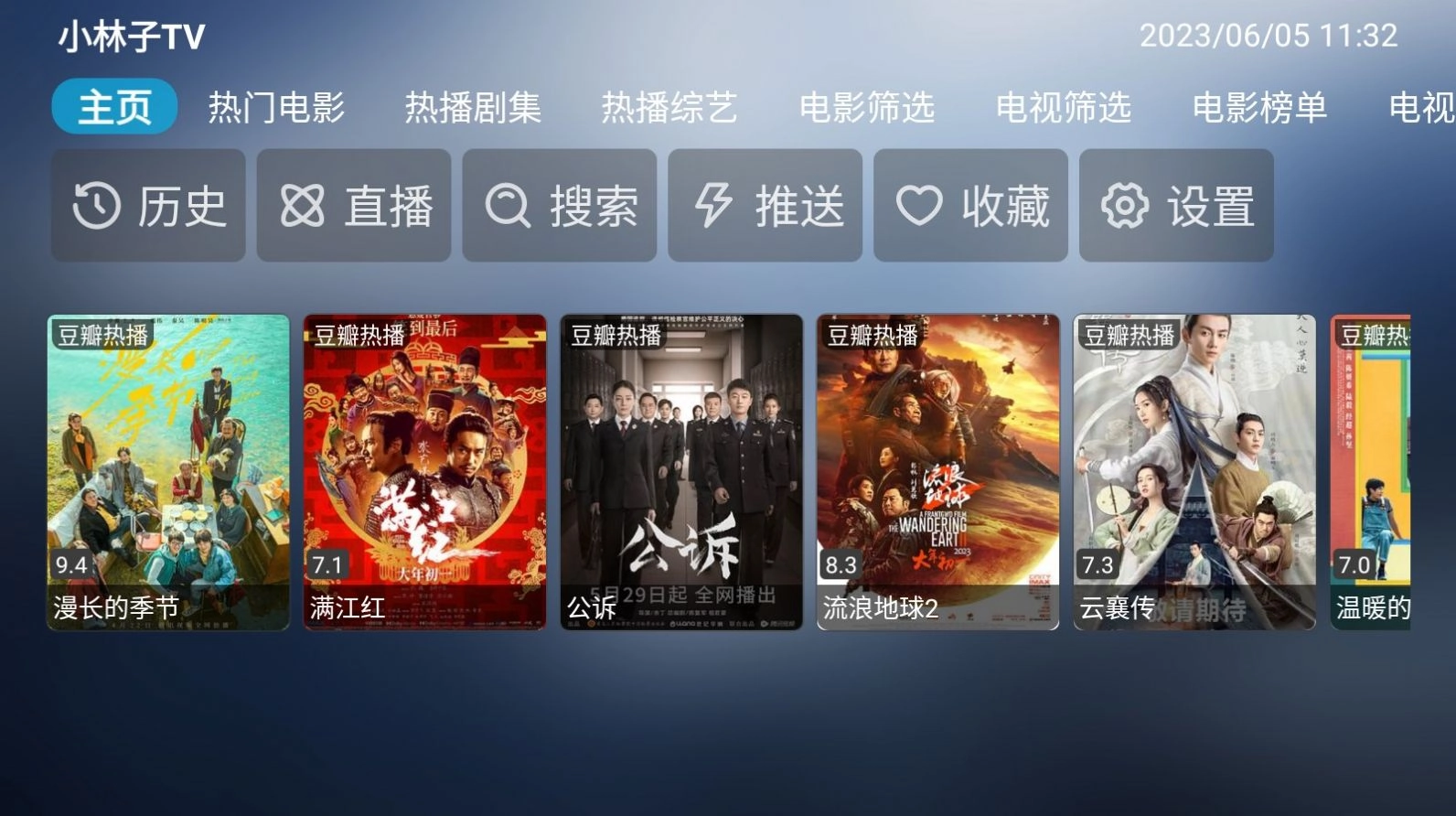1456x816 pixels.
Task: Open the 电视筛选 tab
Action: (x=1064, y=107)
